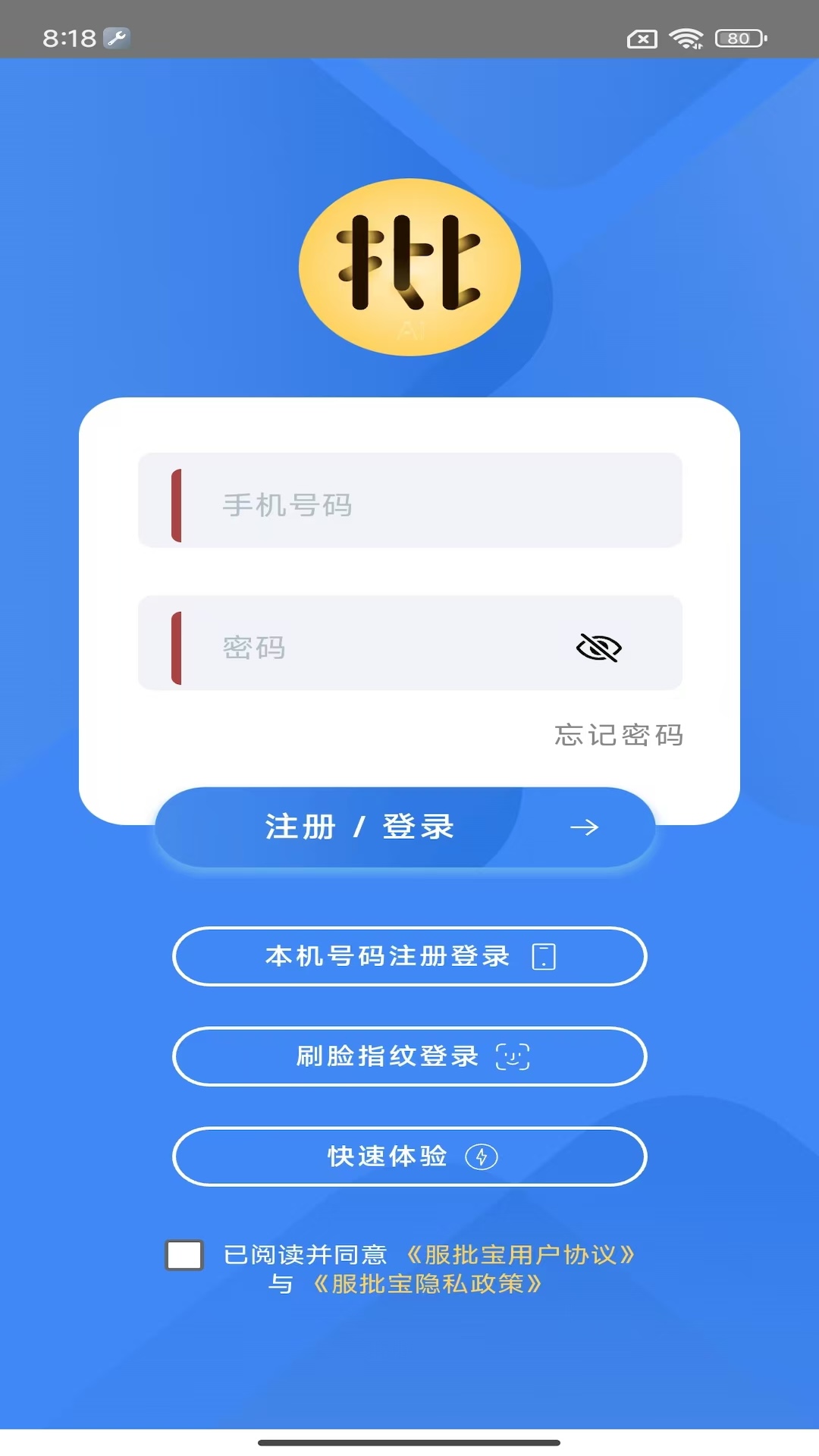Click the arrow icon inside the 注册/登录 button
819x1456 pixels.
pos(584,828)
